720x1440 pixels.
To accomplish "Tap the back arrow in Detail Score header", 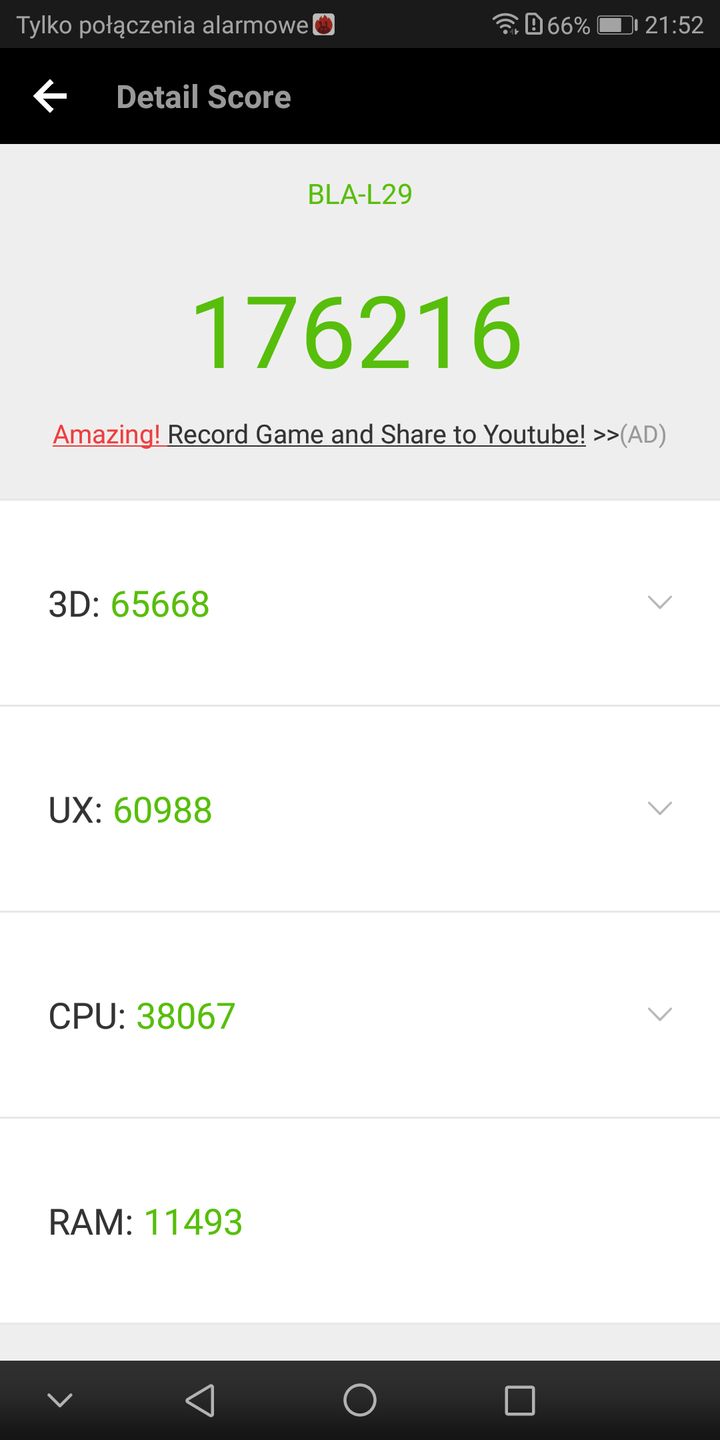I will pos(49,96).
